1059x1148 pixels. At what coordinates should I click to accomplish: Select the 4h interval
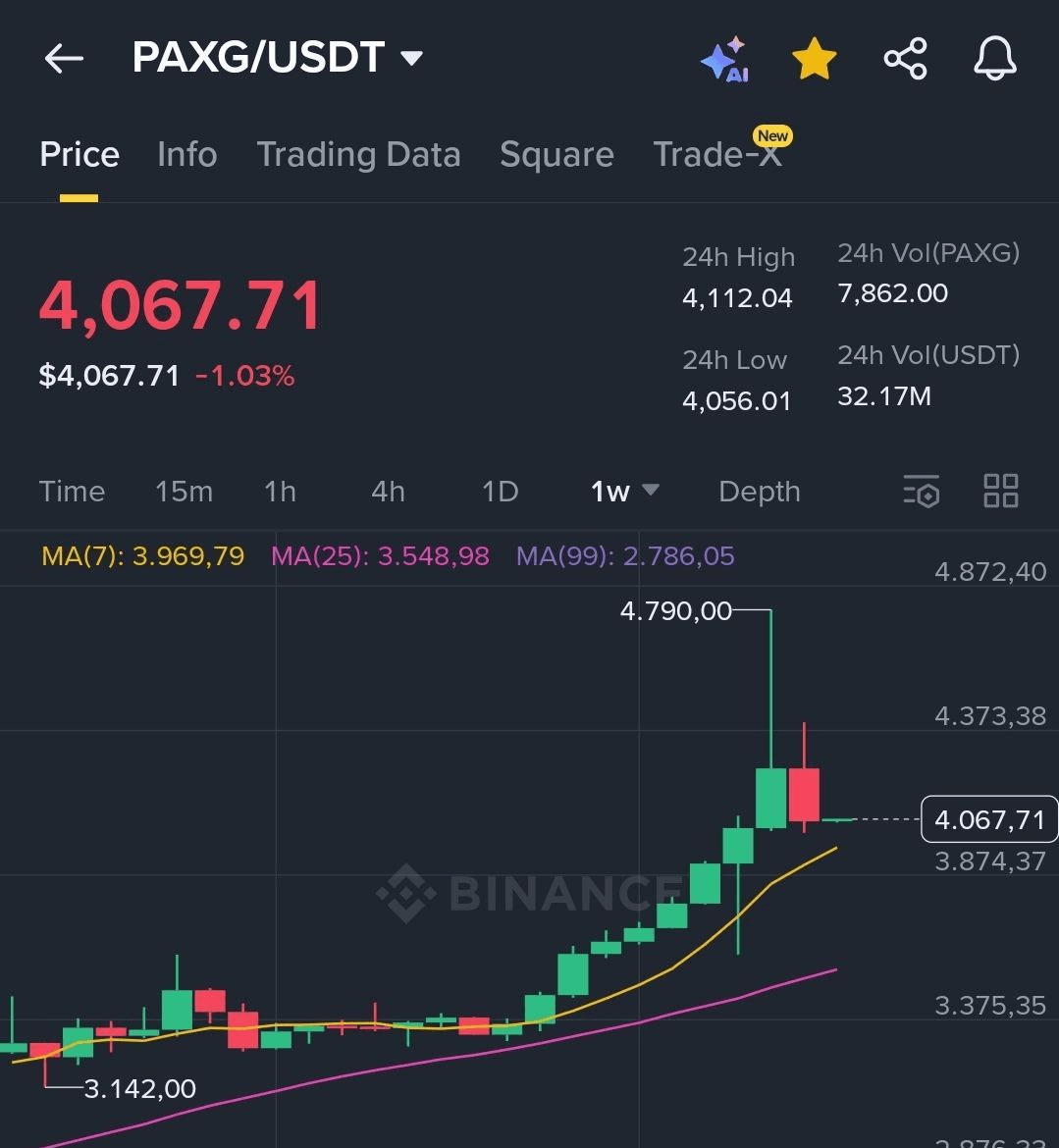click(388, 491)
